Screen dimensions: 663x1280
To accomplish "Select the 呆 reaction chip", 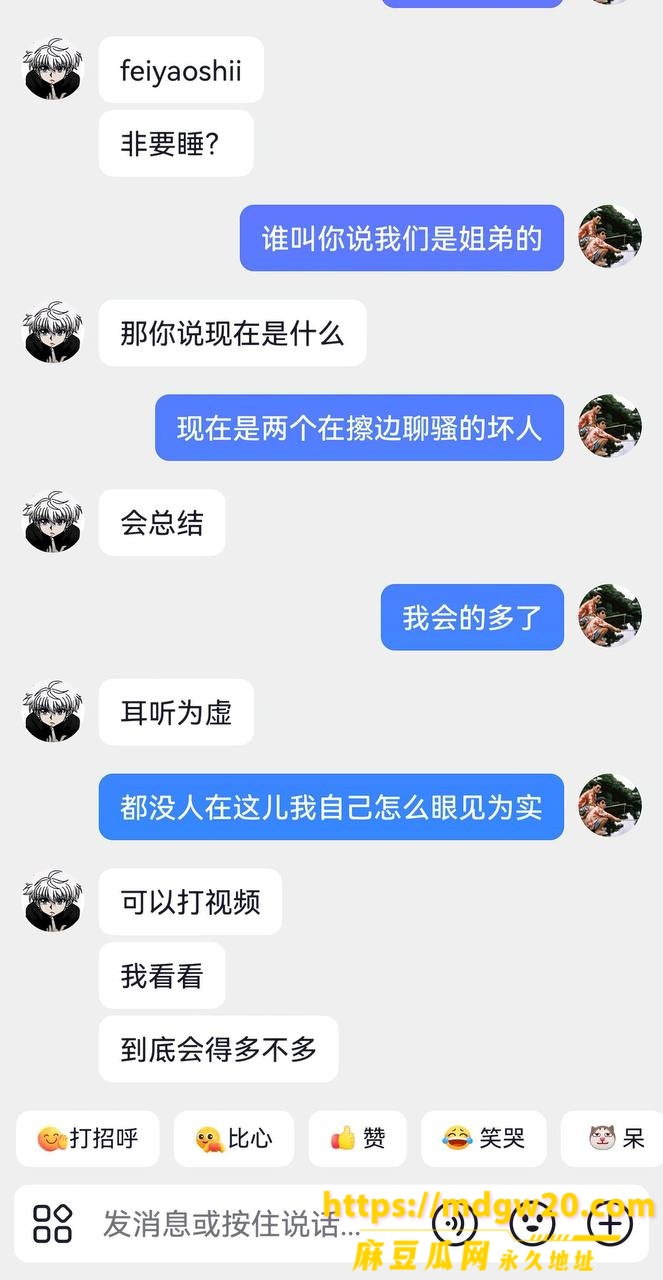I will (612, 1138).
